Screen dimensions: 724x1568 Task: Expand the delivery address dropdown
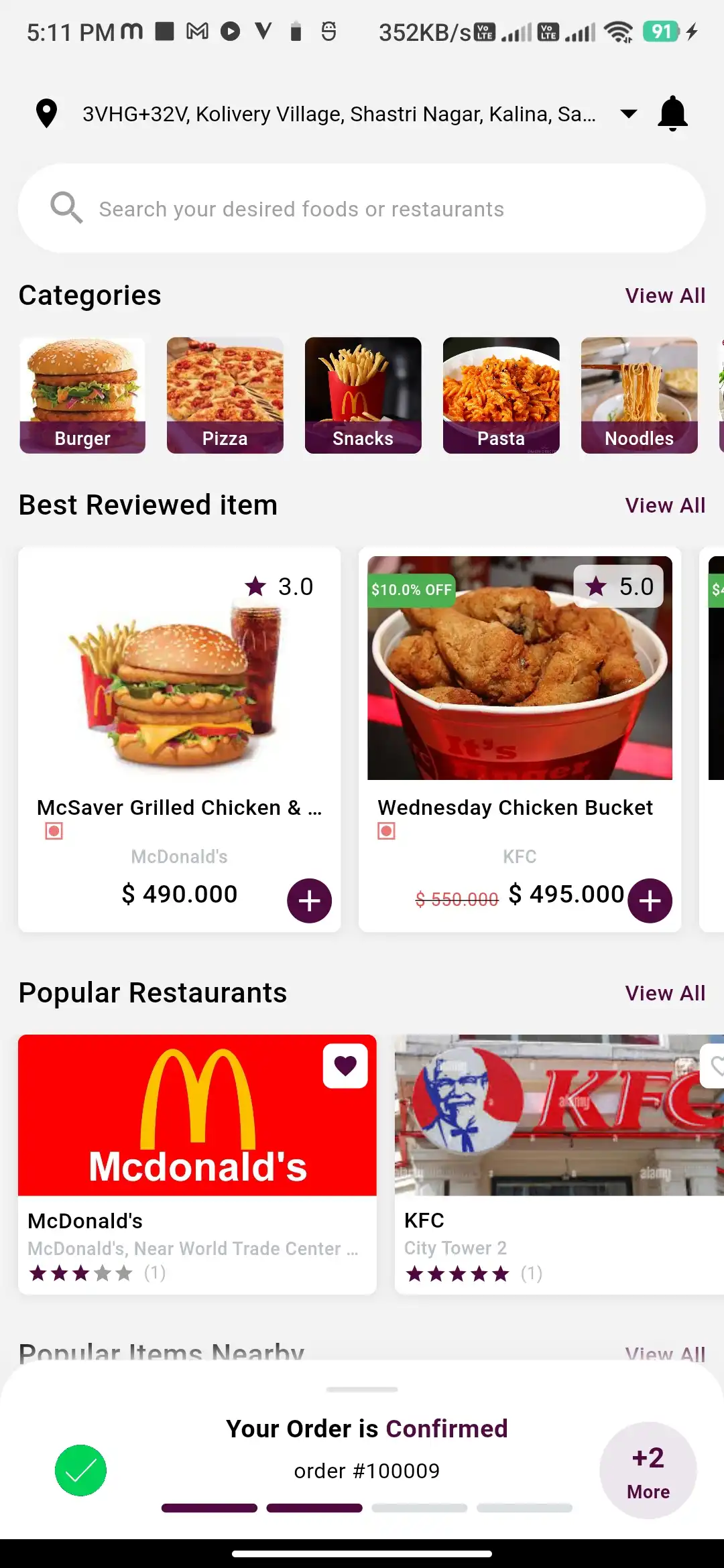[629, 113]
